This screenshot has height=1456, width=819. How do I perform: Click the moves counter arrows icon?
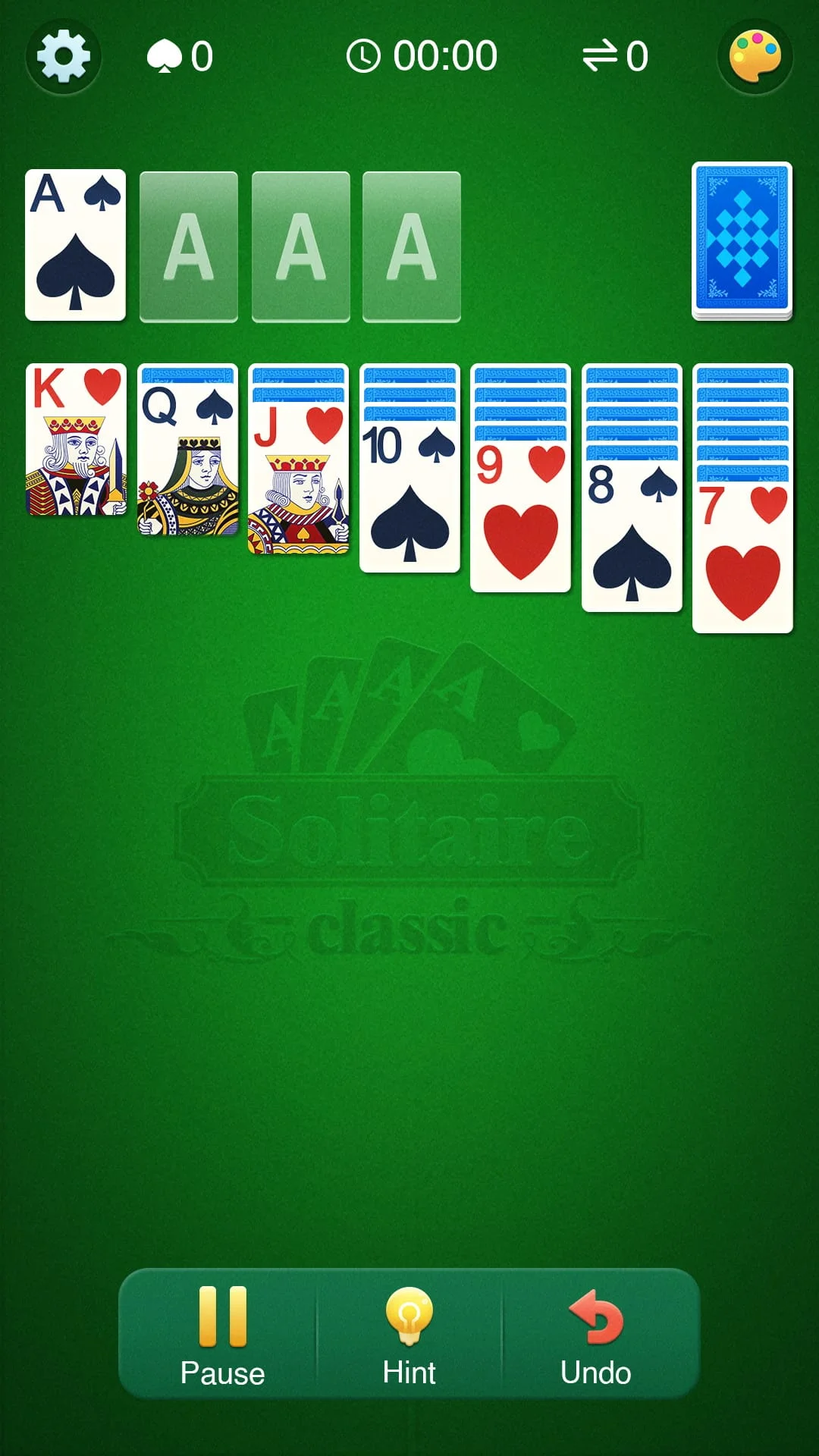click(x=599, y=55)
